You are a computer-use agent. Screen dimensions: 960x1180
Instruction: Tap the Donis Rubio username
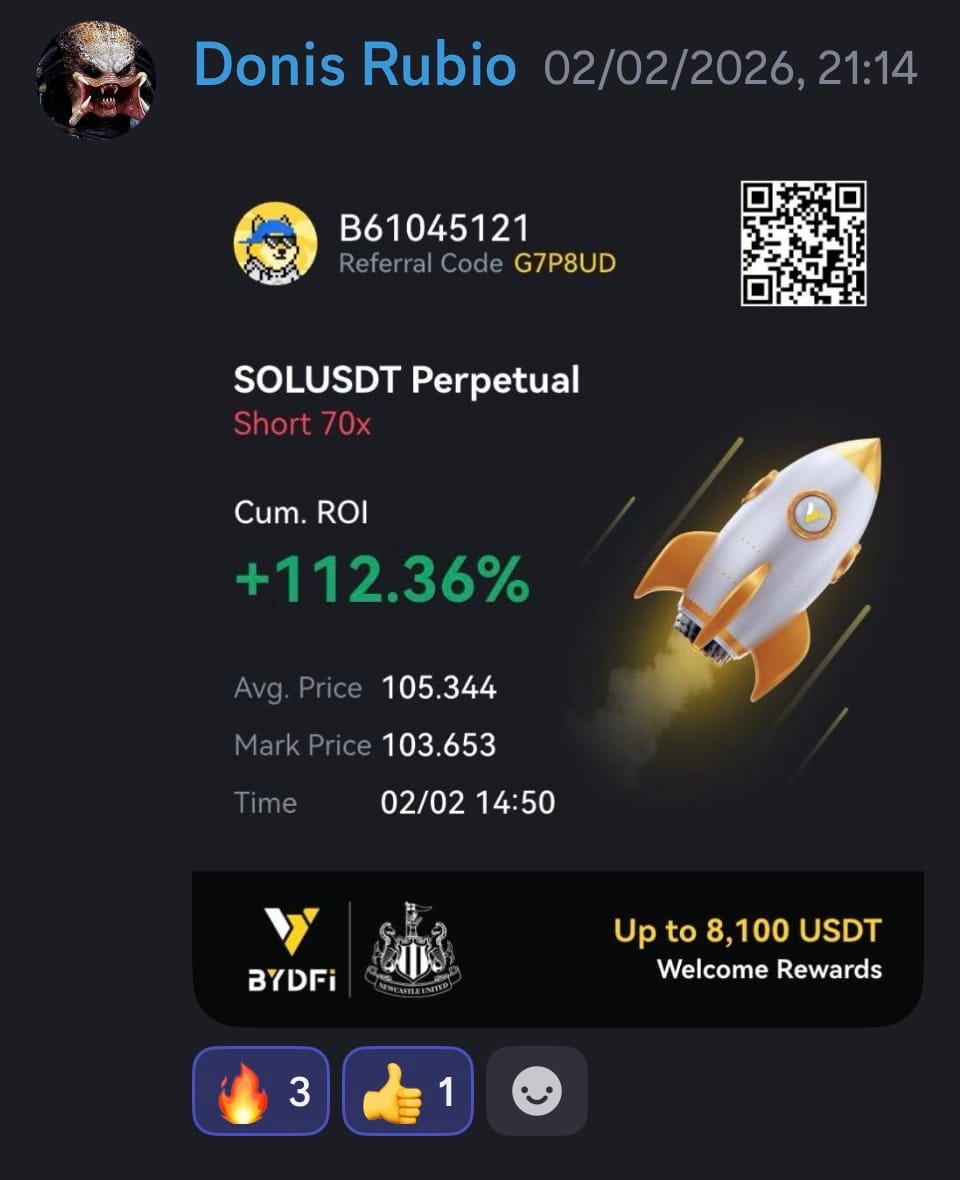(x=354, y=66)
